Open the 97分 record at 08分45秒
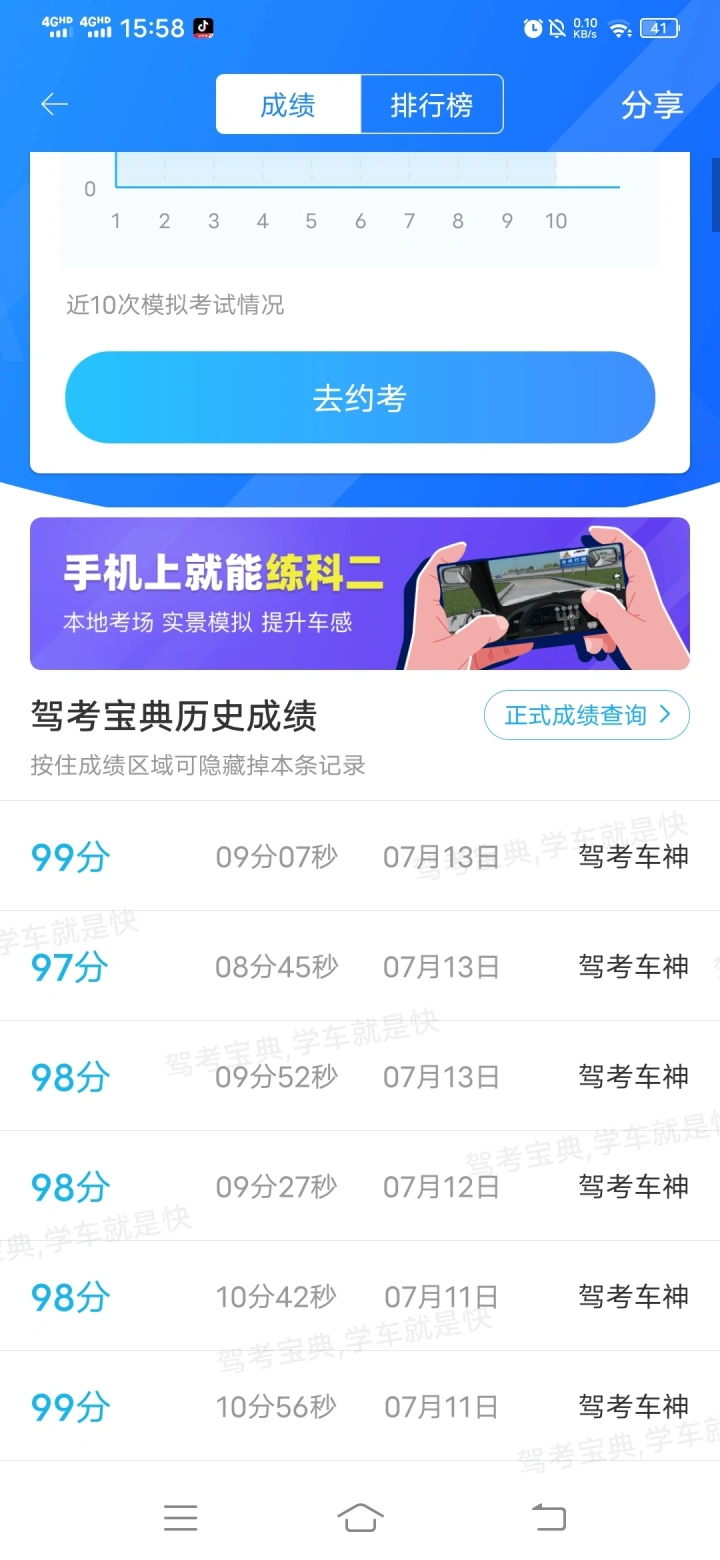 pyautogui.click(x=360, y=966)
